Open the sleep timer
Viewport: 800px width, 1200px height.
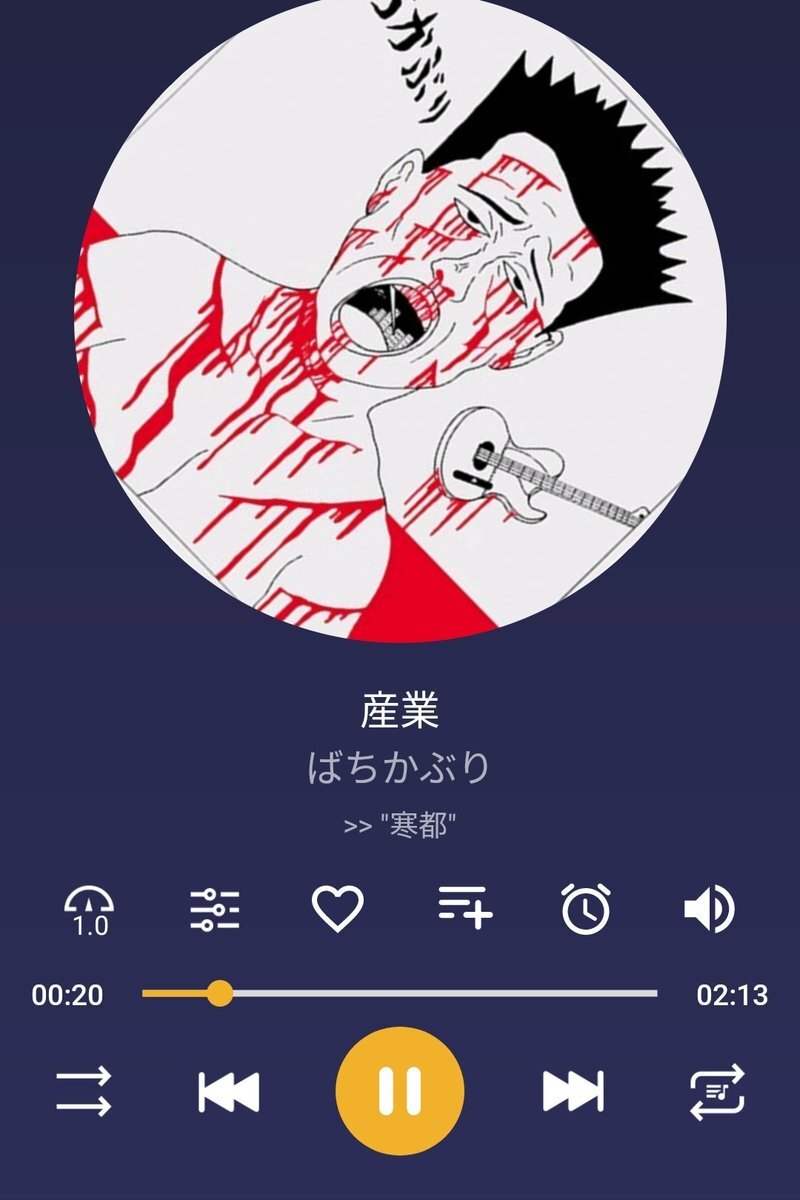[586, 910]
